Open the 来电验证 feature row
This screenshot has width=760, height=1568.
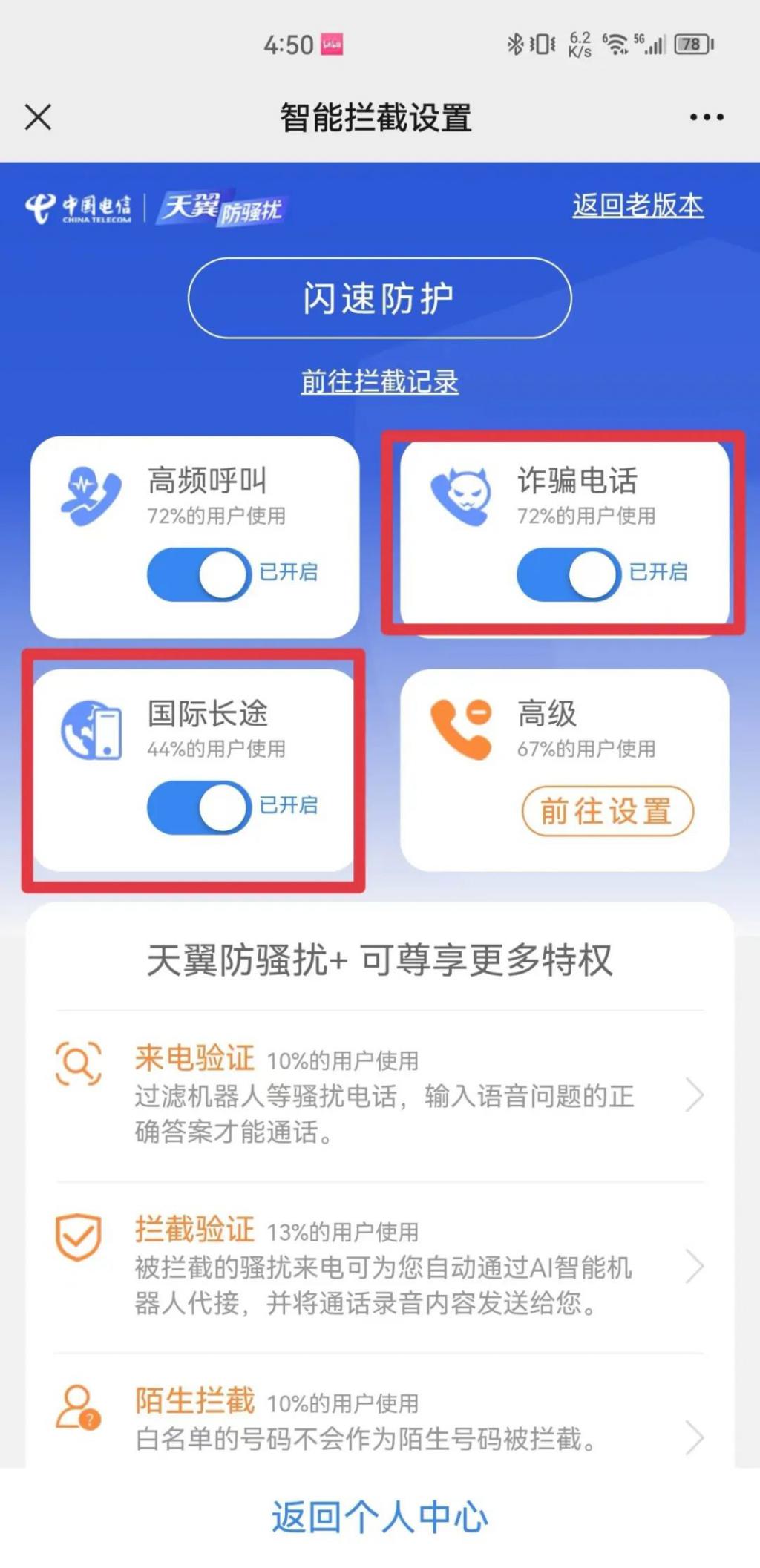pos(379,1095)
